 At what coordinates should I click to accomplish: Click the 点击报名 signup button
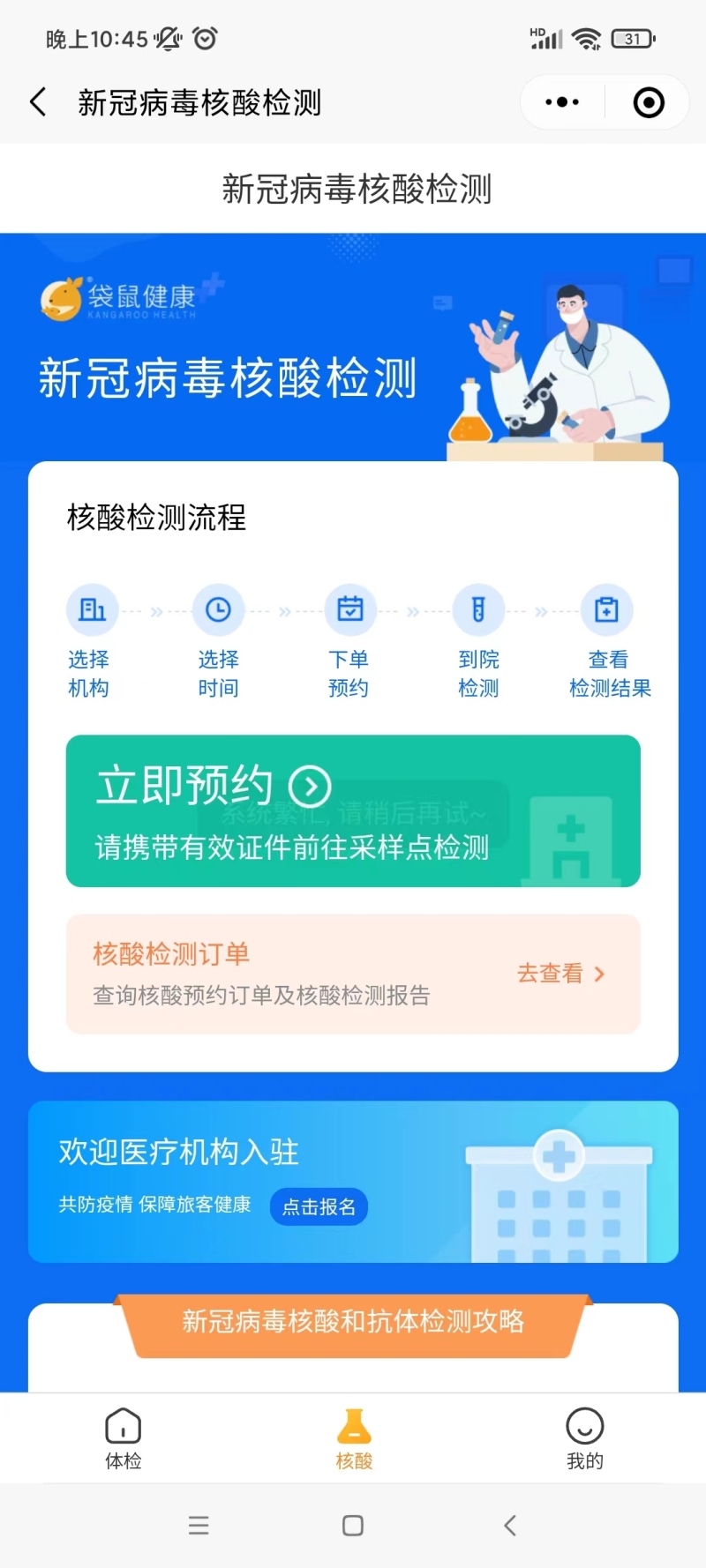(x=319, y=1206)
